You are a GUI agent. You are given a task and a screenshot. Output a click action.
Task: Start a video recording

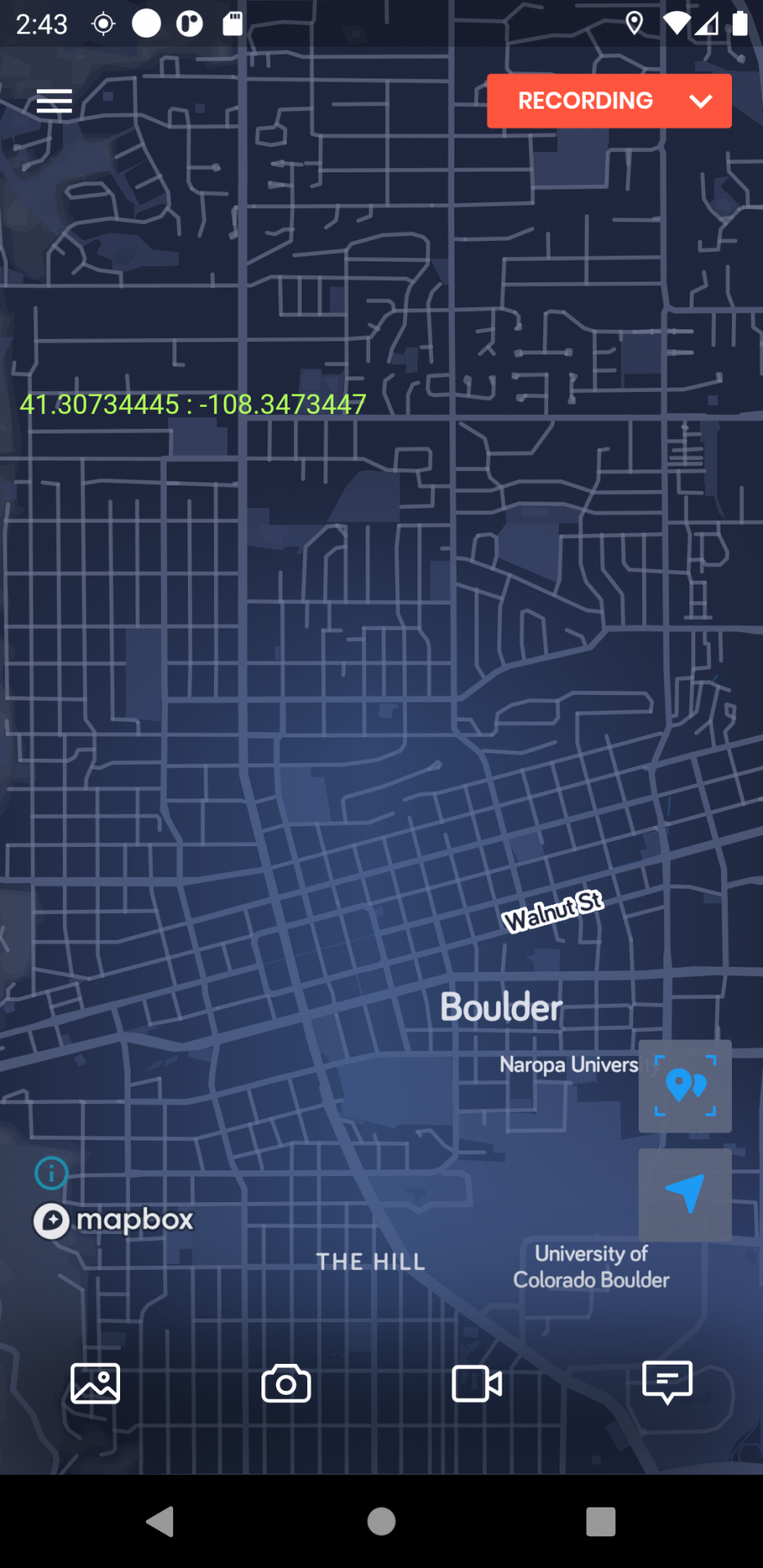tap(477, 1383)
